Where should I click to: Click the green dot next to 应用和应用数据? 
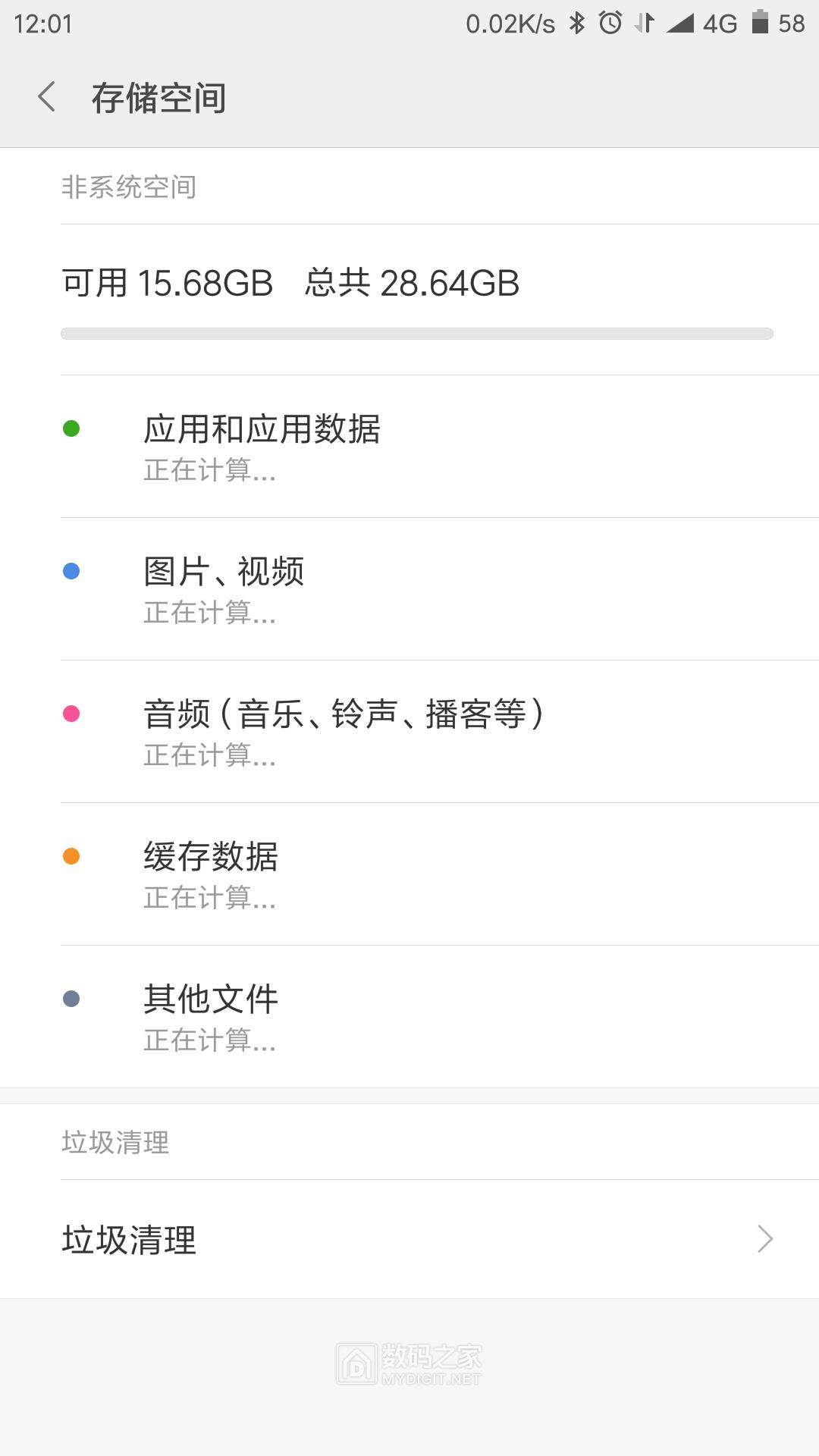(x=72, y=428)
